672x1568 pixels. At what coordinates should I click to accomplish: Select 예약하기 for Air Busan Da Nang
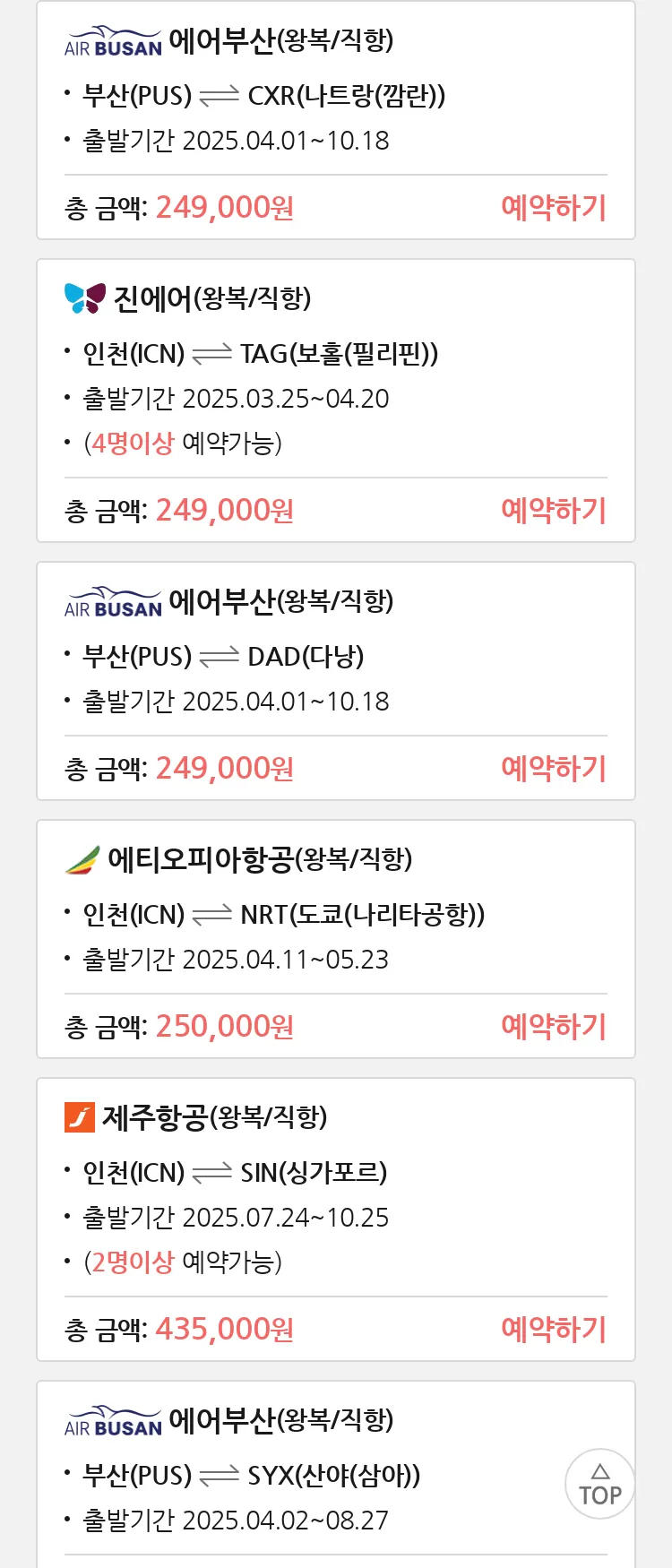(553, 769)
